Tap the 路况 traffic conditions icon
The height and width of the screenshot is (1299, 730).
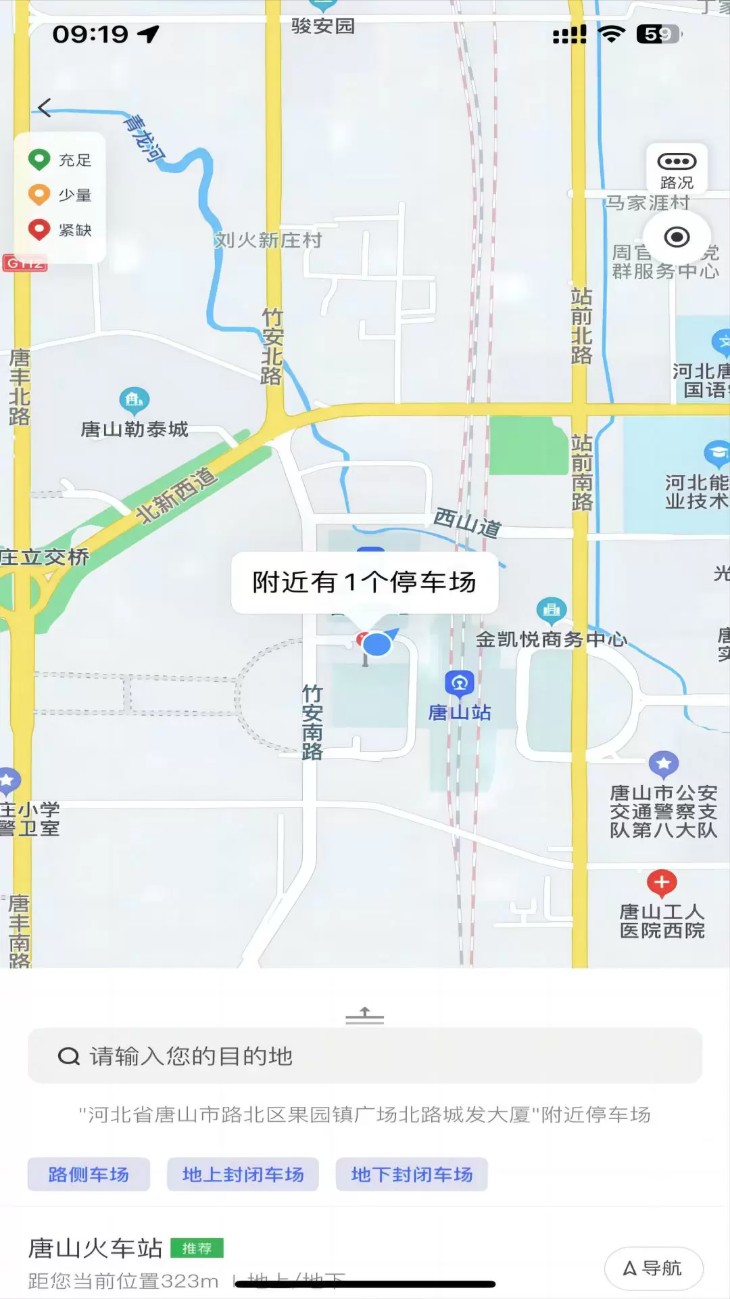tap(677, 166)
